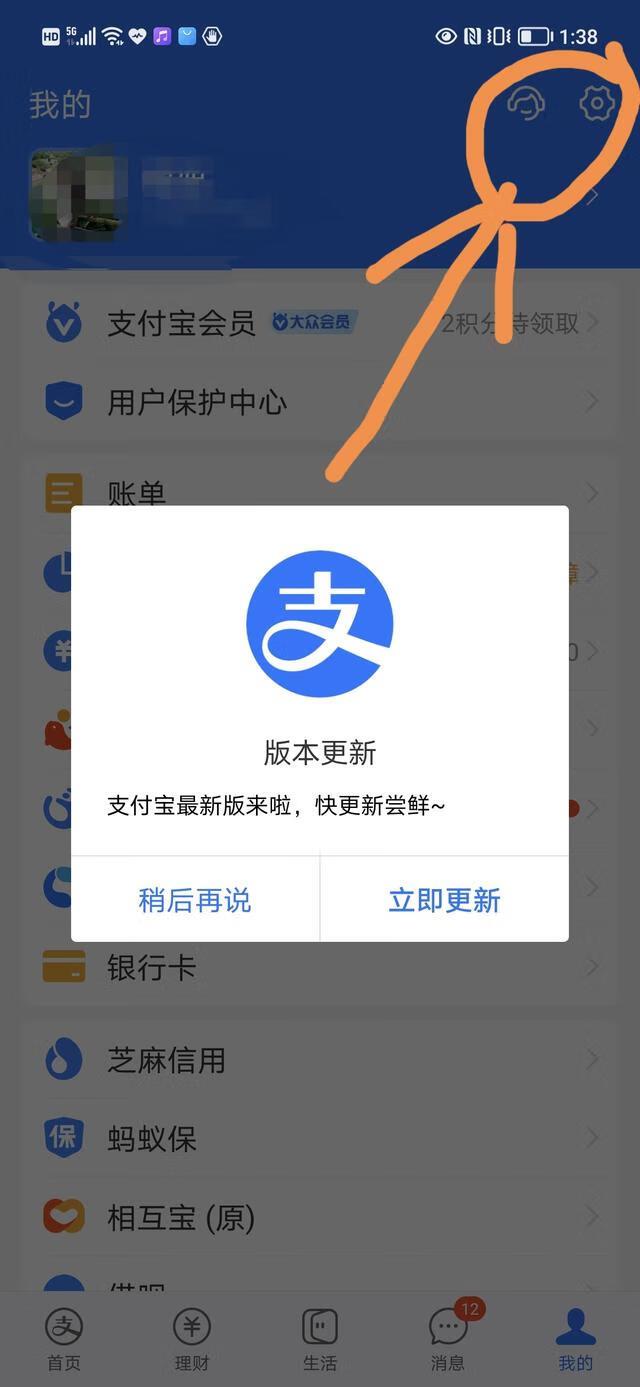Switch to the 理财 tab
This screenshot has width=640, height=1387.
(191, 1340)
